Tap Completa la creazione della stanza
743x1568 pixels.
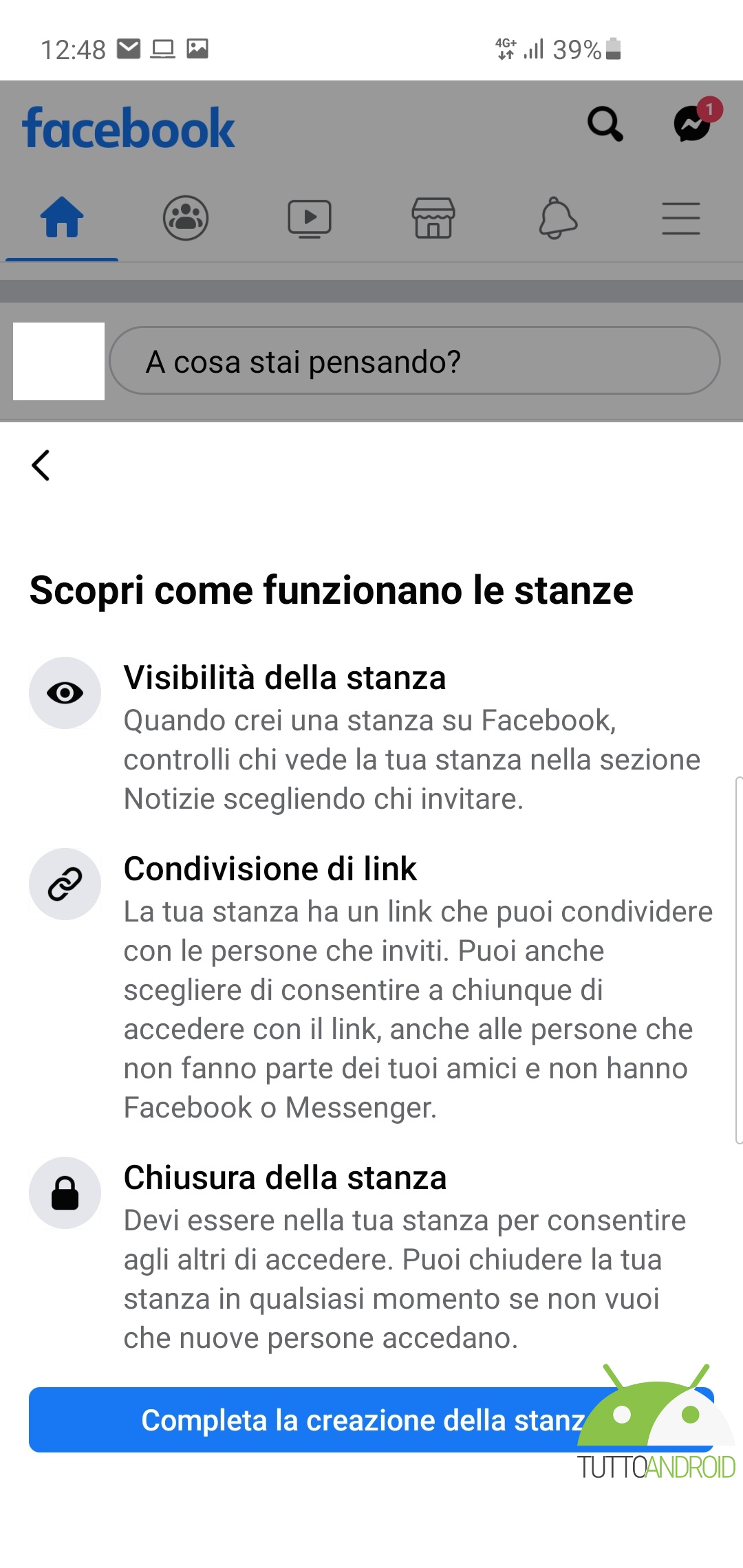coord(371,1420)
